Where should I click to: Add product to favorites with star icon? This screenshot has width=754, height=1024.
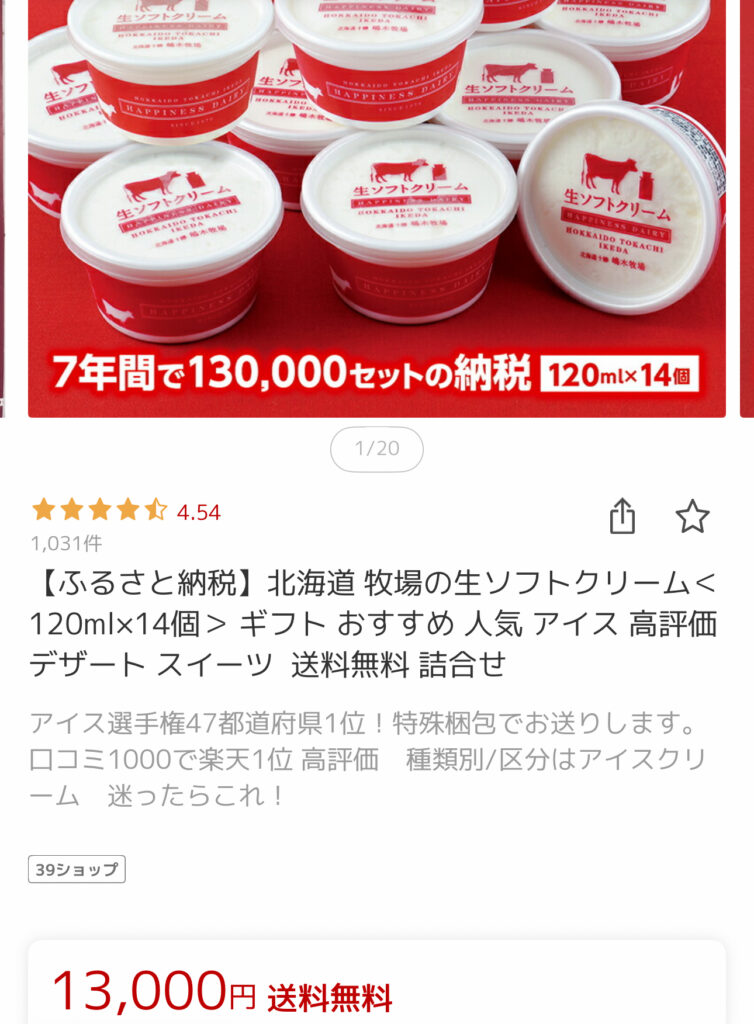pos(692,516)
